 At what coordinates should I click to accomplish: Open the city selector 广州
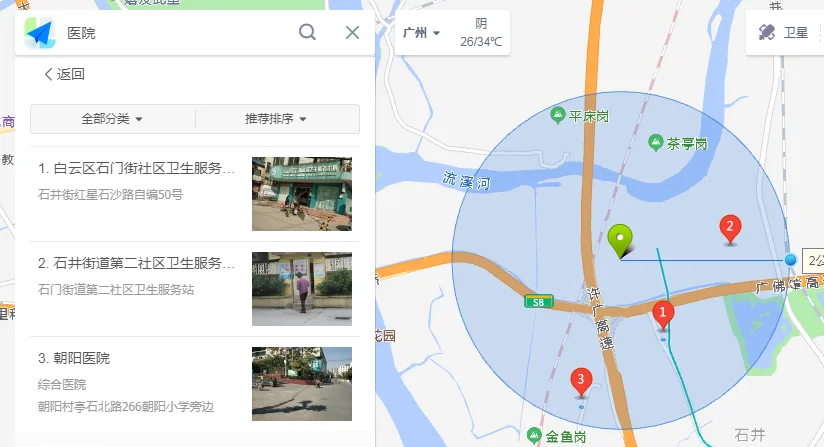[421, 33]
